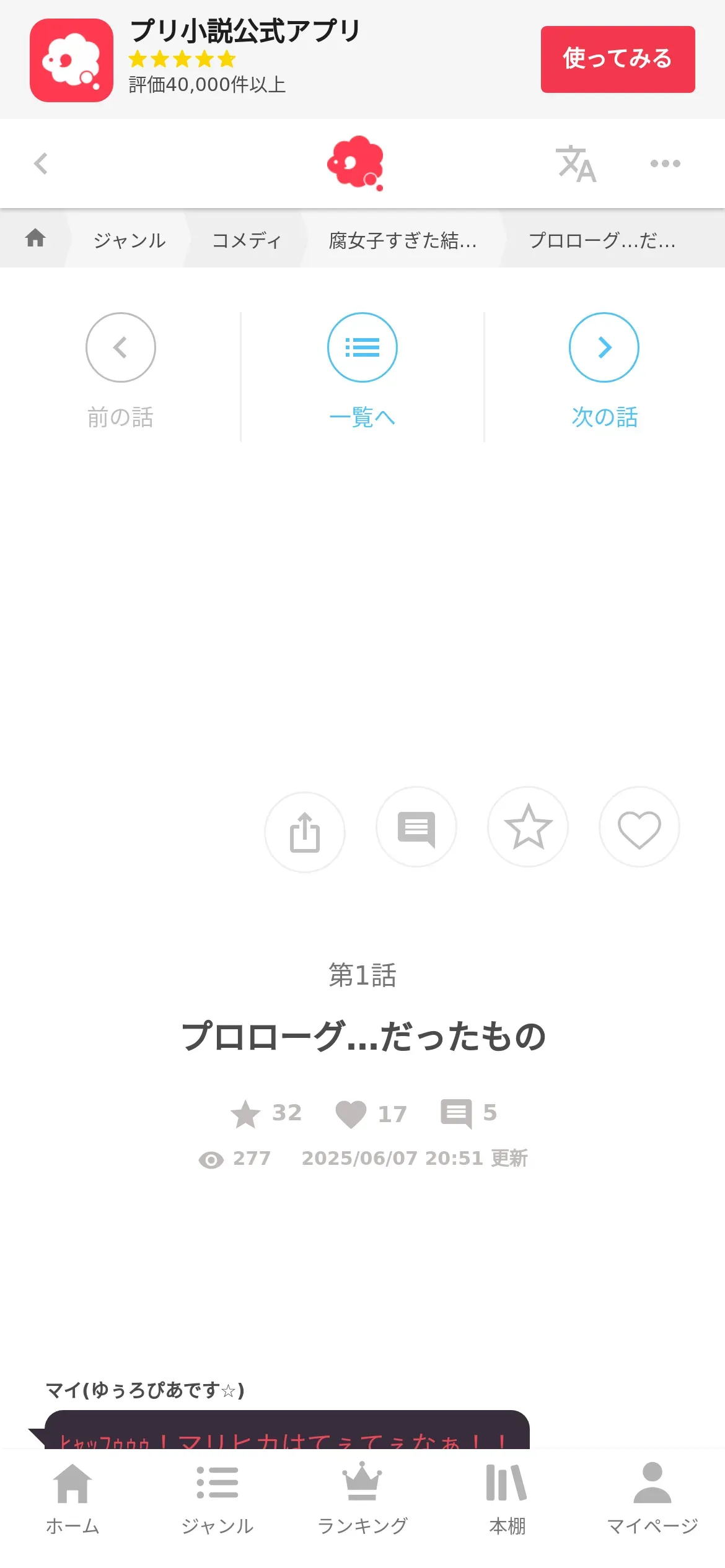Tap the pink logo in the header
This screenshot has height=1568, width=725.
pyautogui.click(x=356, y=163)
